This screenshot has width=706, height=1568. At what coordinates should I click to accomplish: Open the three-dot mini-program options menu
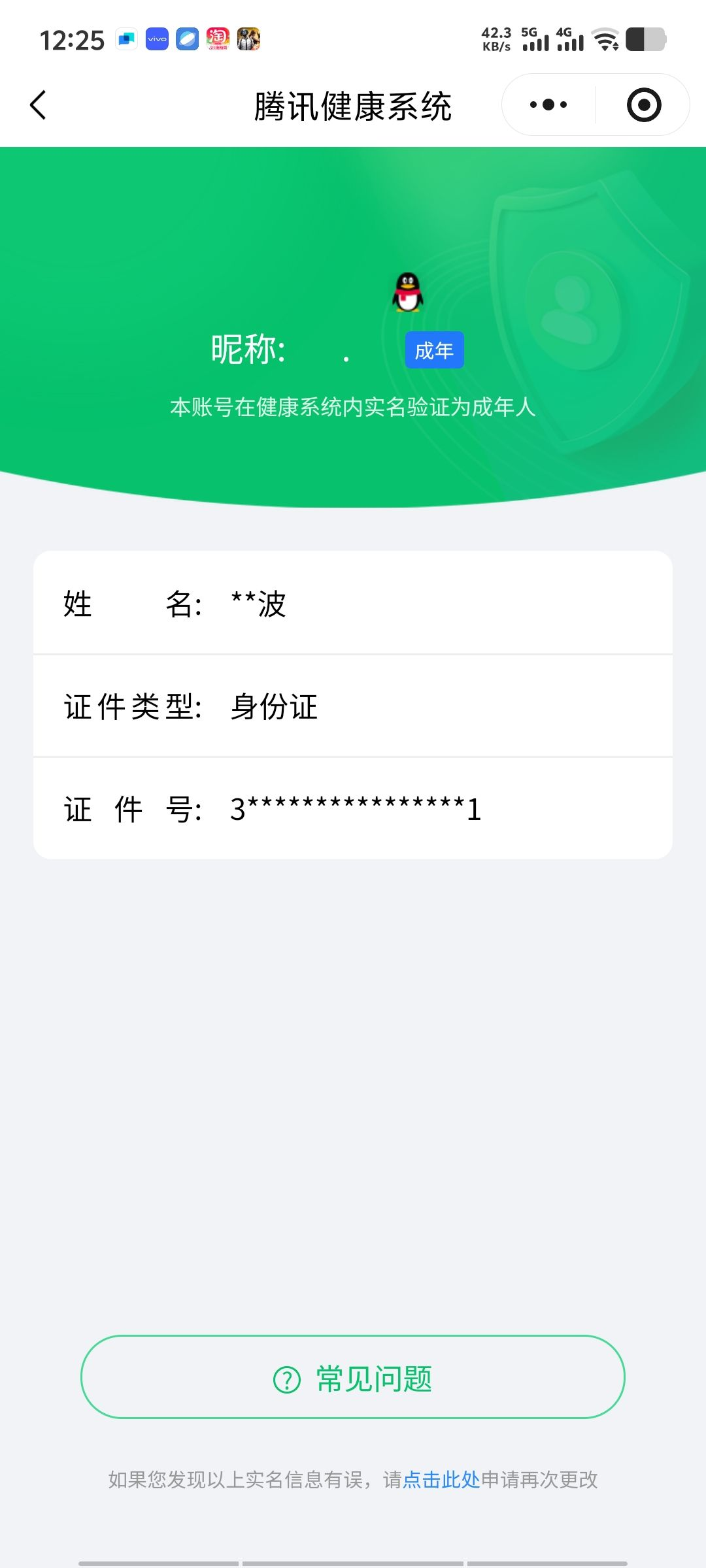click(548, 105)
